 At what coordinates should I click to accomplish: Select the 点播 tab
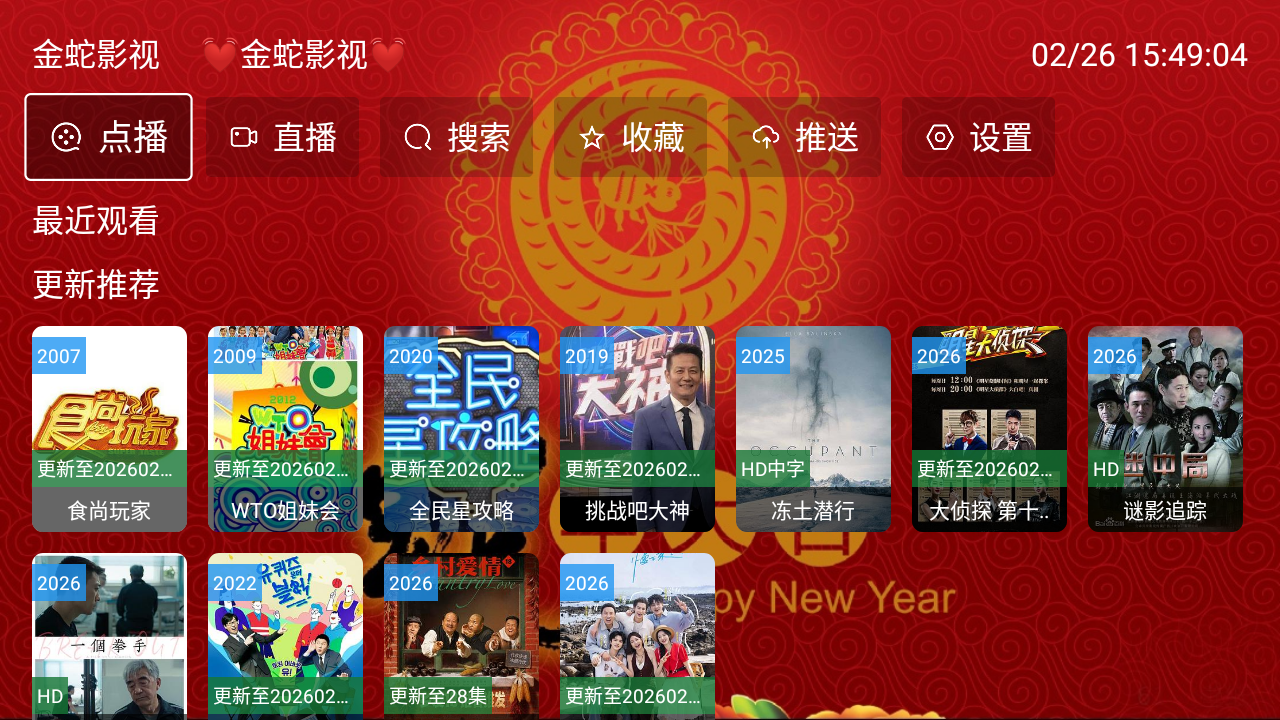click(x=108, y=137)
